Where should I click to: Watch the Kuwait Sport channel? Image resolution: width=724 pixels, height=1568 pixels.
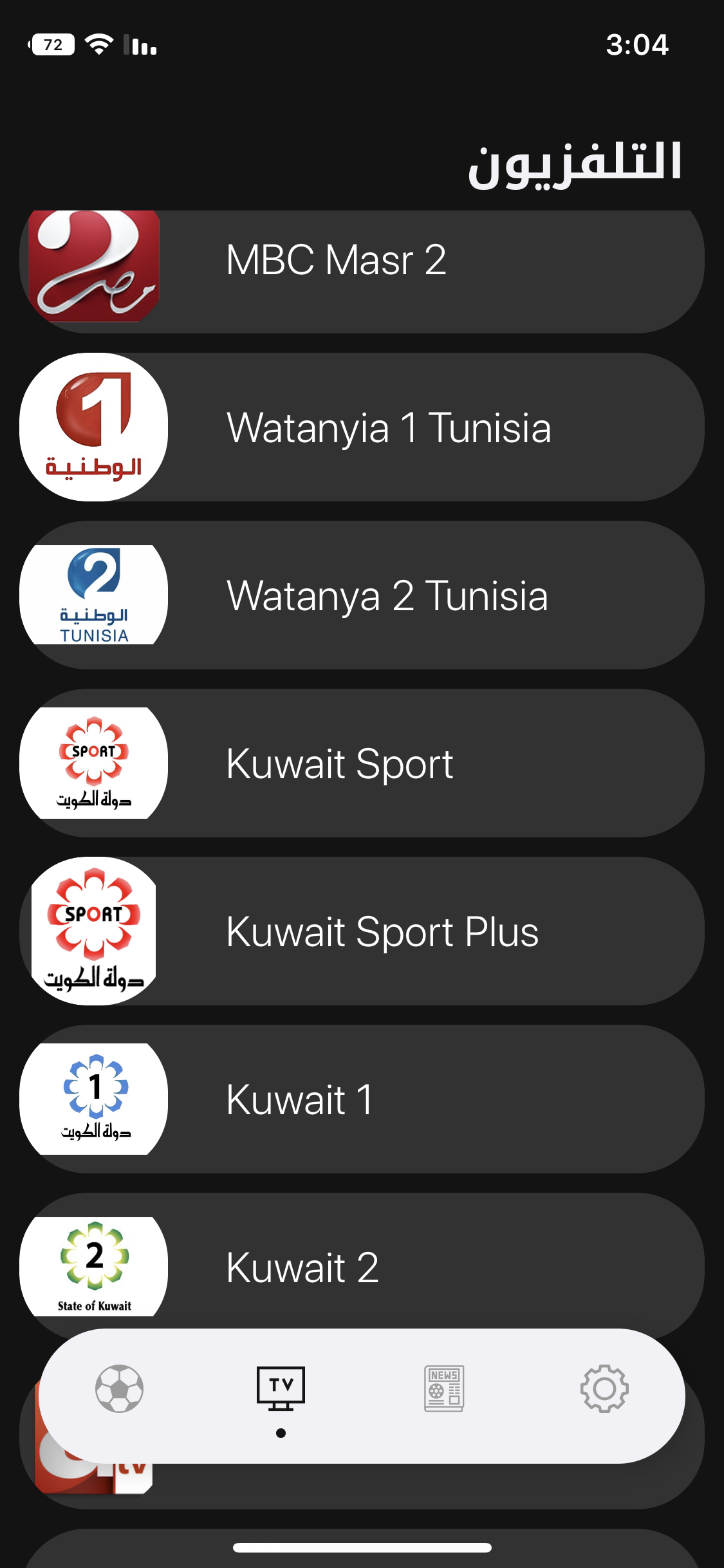pyautogui.click(x=362, y=763)
